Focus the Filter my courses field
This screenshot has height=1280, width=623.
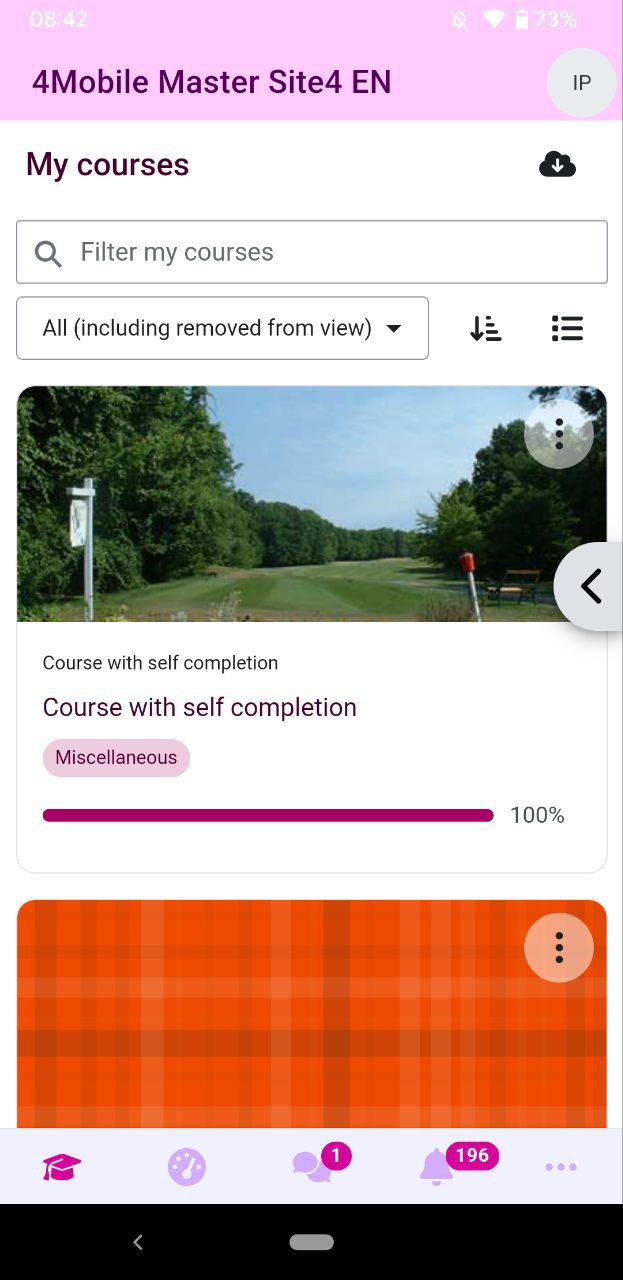click(x=312, y=252)
